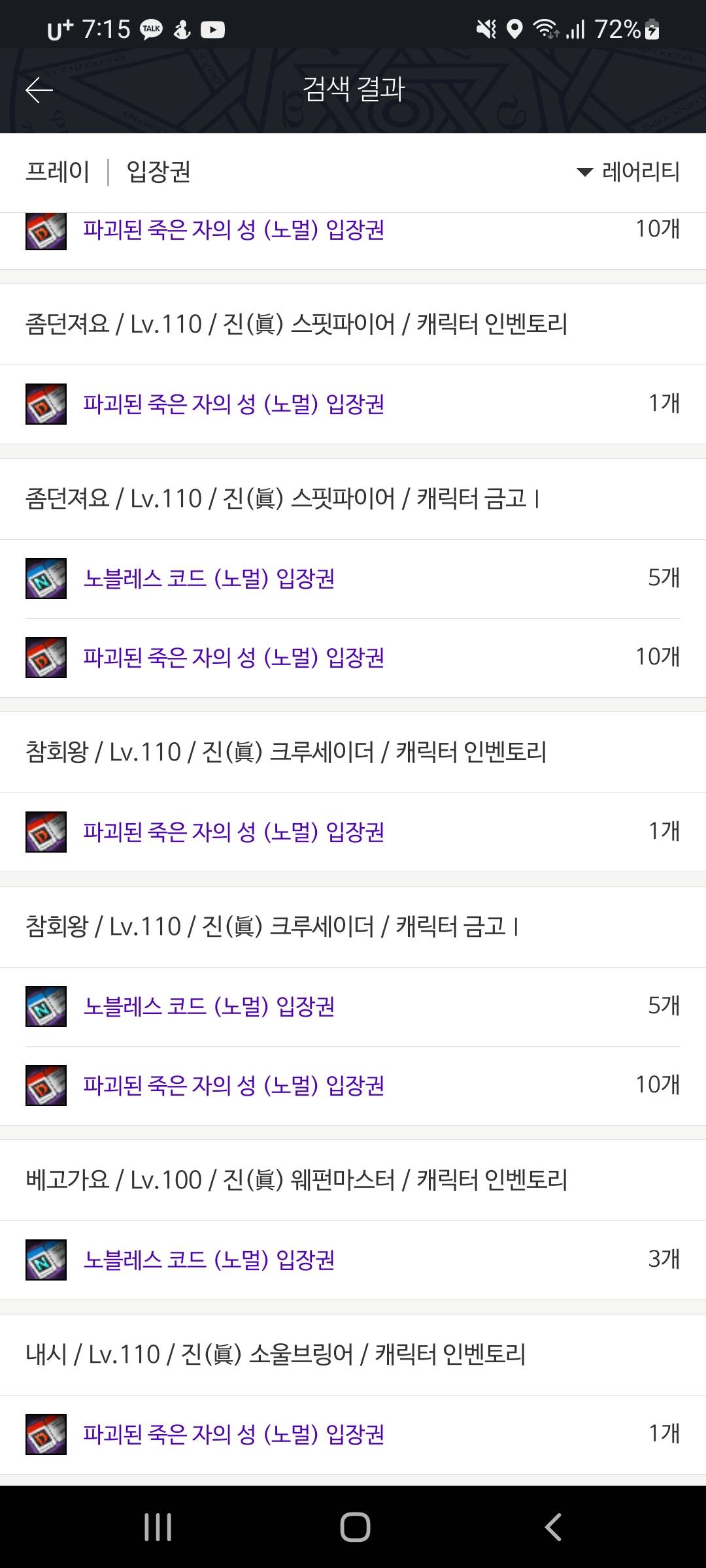Image resolution: width=706 pixels, height=1568 pixels.
Task: Open the 레어리티 sort dropdown
Action: click(628, 172)
